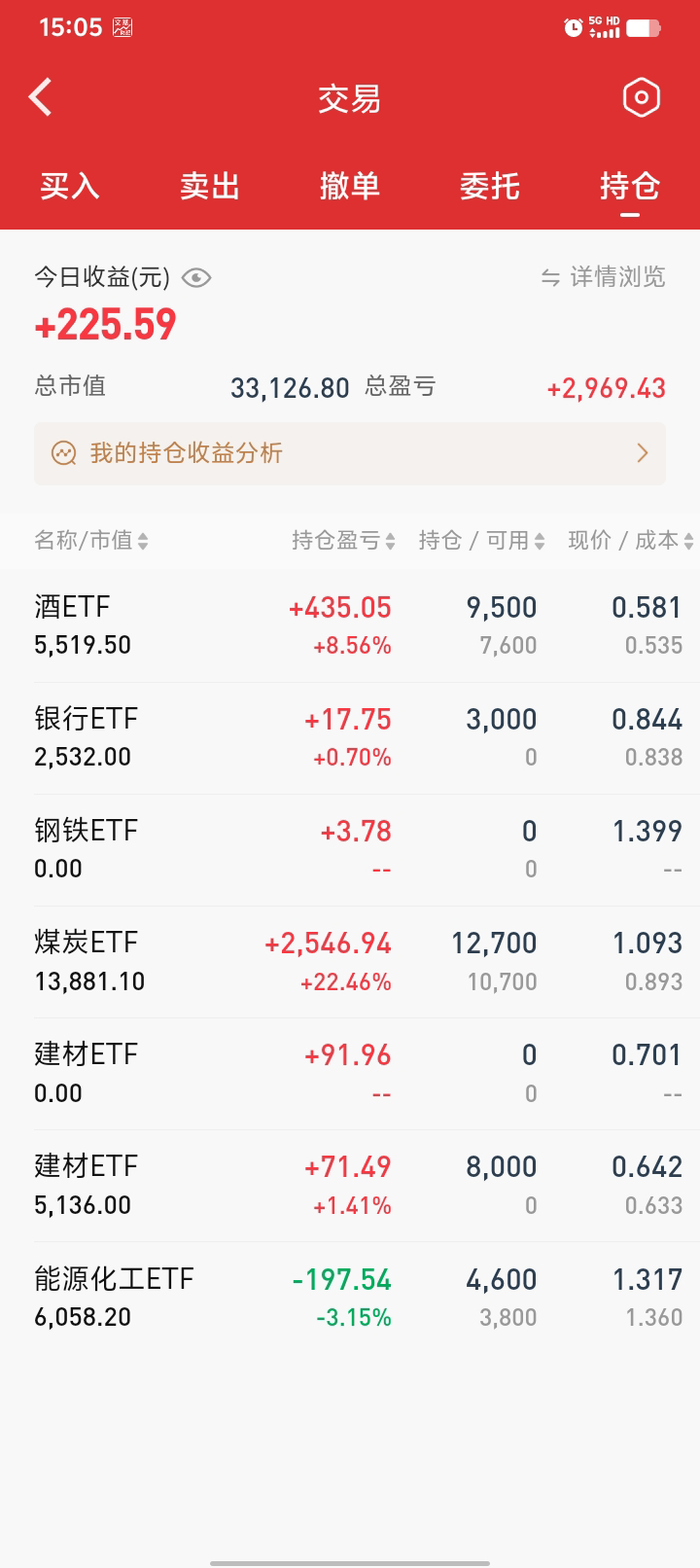Open the settings hexagon icon

click(641, 97)
